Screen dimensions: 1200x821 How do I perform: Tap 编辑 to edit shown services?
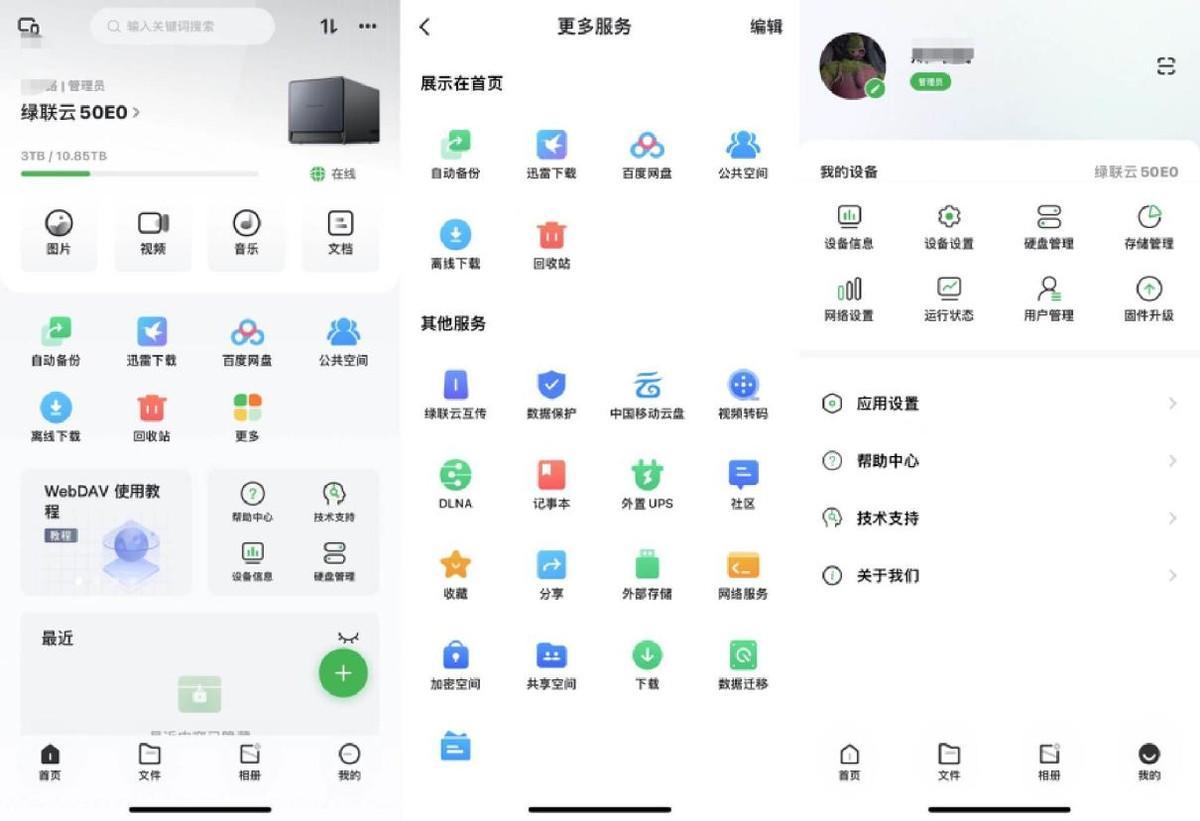tap(766, 27)
